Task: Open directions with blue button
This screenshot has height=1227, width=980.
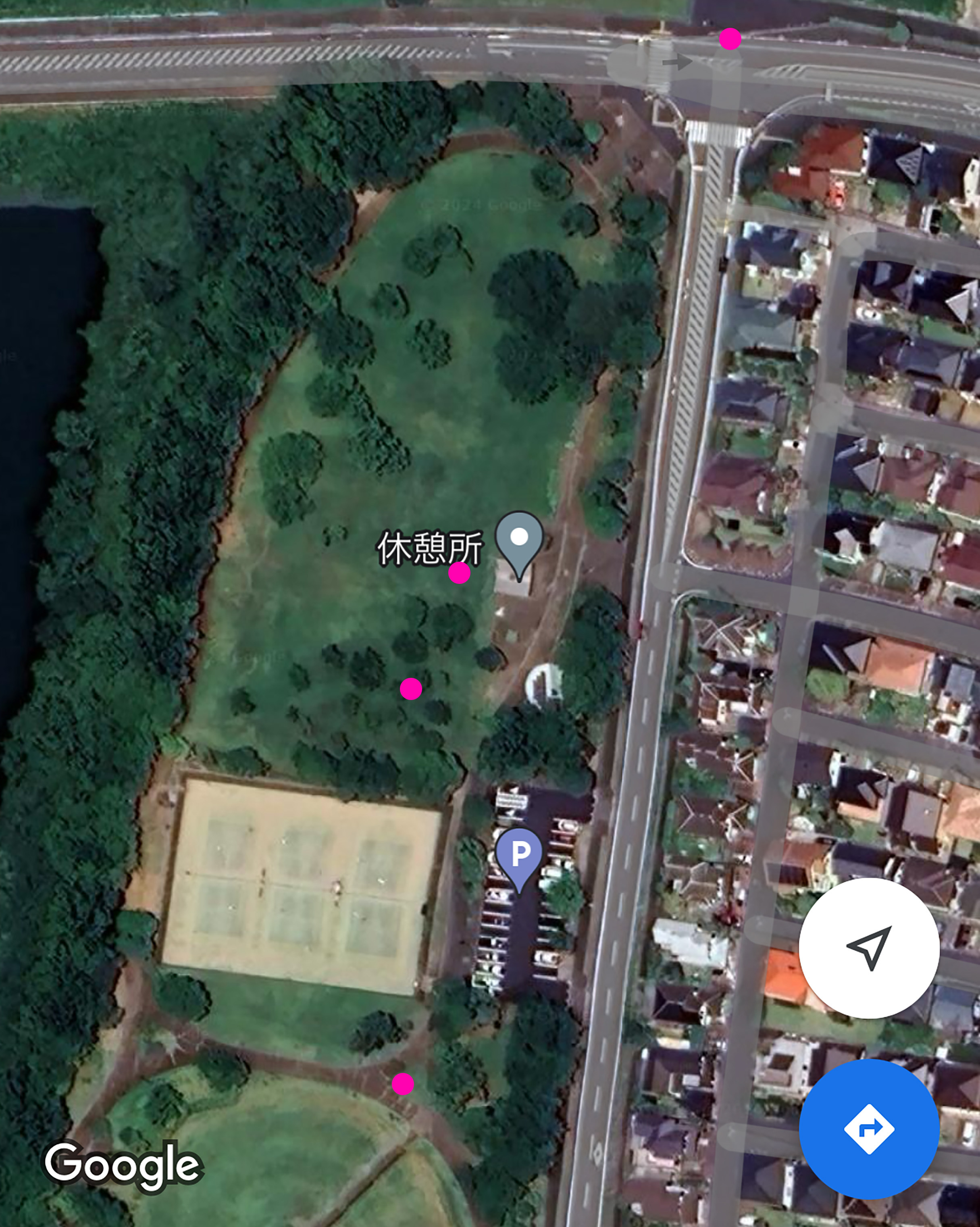Action: point(868,1129)
